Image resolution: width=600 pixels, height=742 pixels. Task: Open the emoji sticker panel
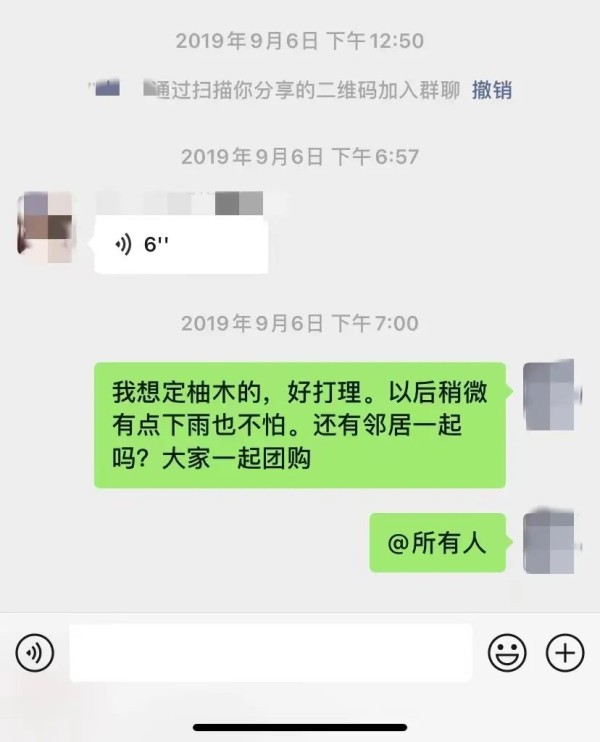pos(507,654)
